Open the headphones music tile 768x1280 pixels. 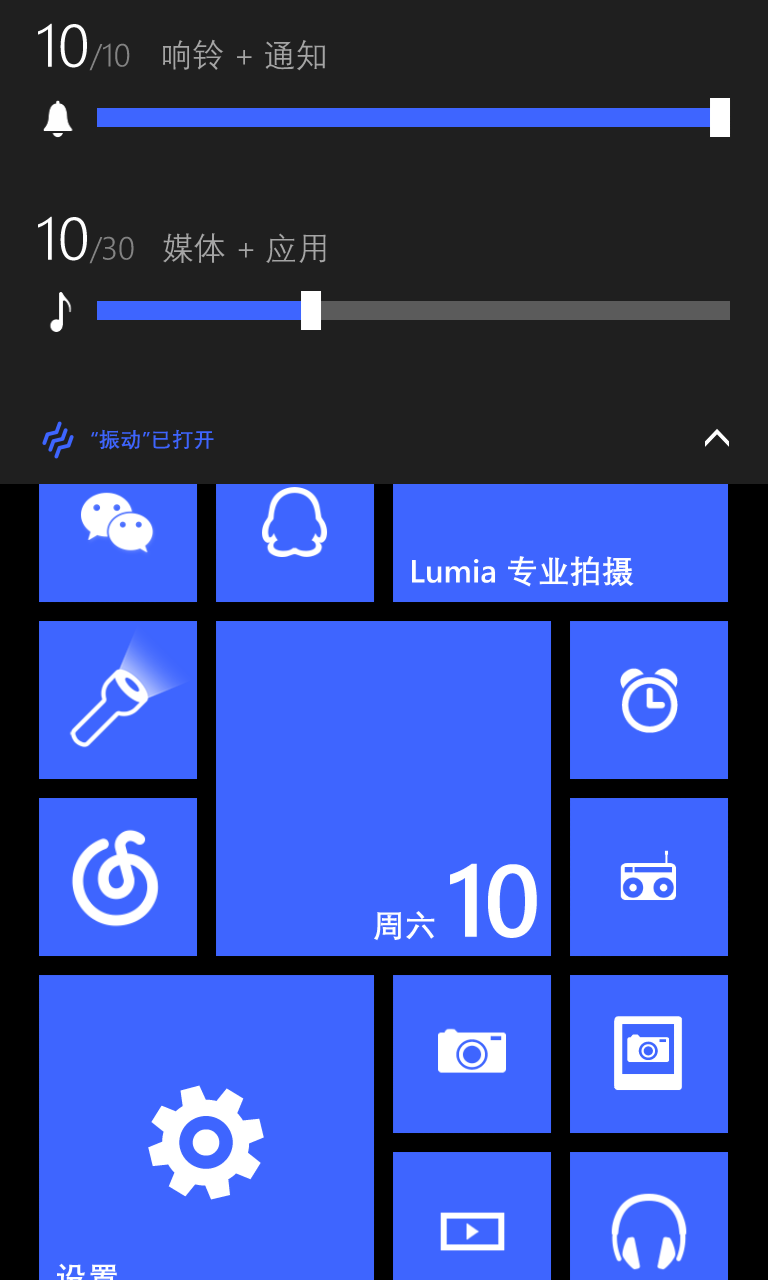click(x=649, y=1216)
